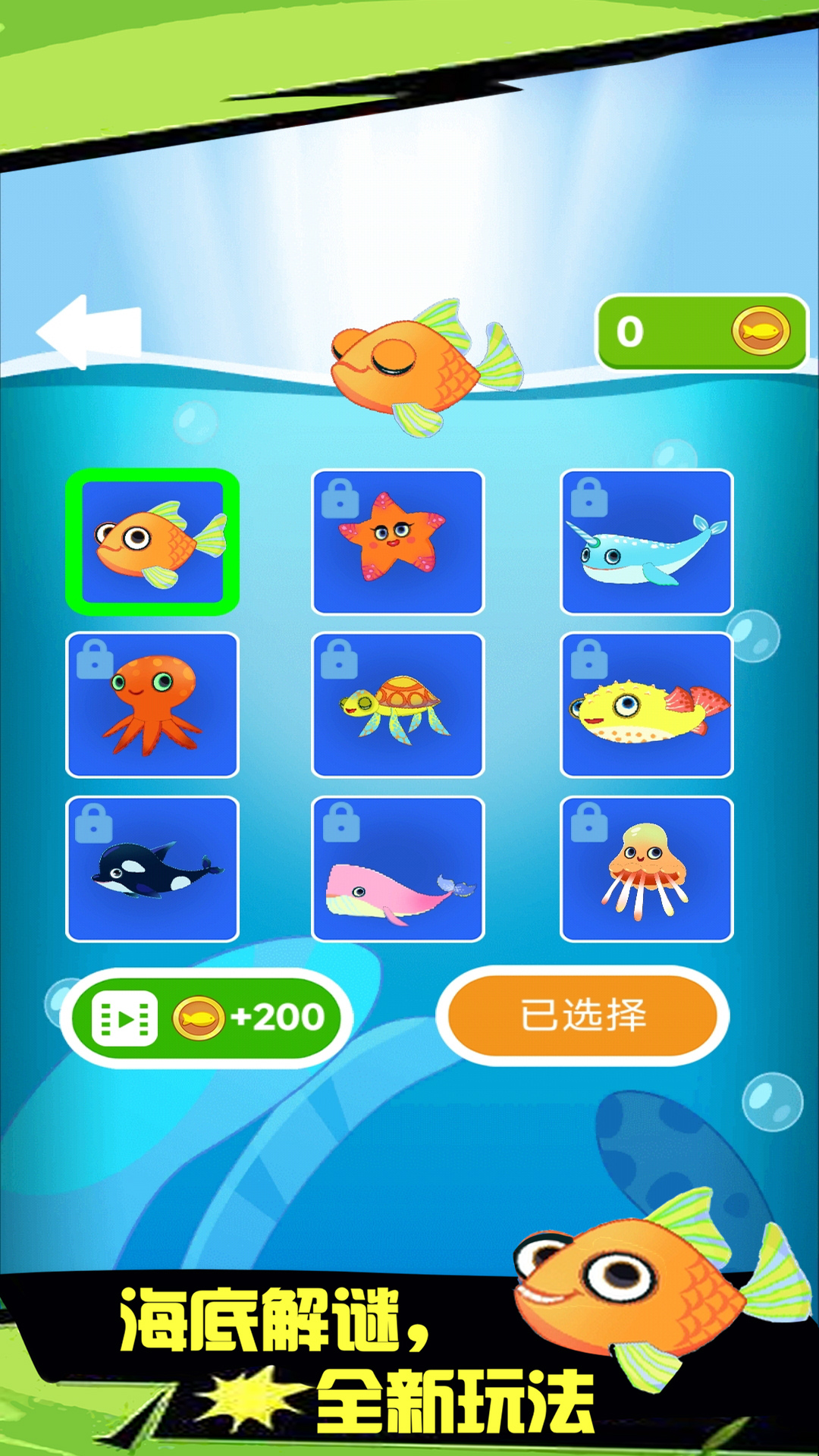Tap the orange 已选择 button

(582, 1015)
